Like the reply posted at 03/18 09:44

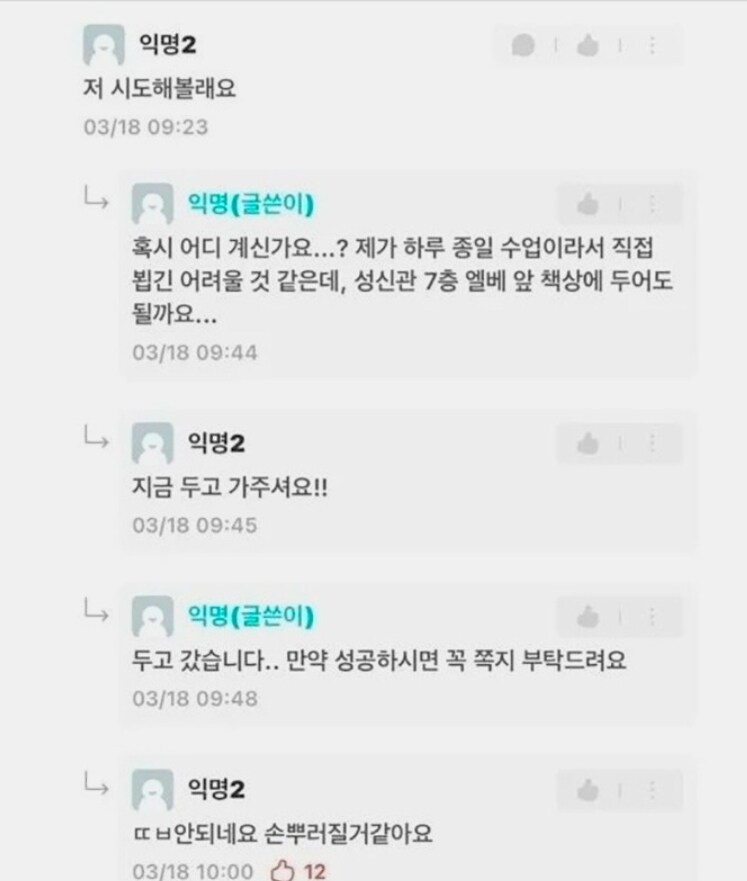[588, 204]
